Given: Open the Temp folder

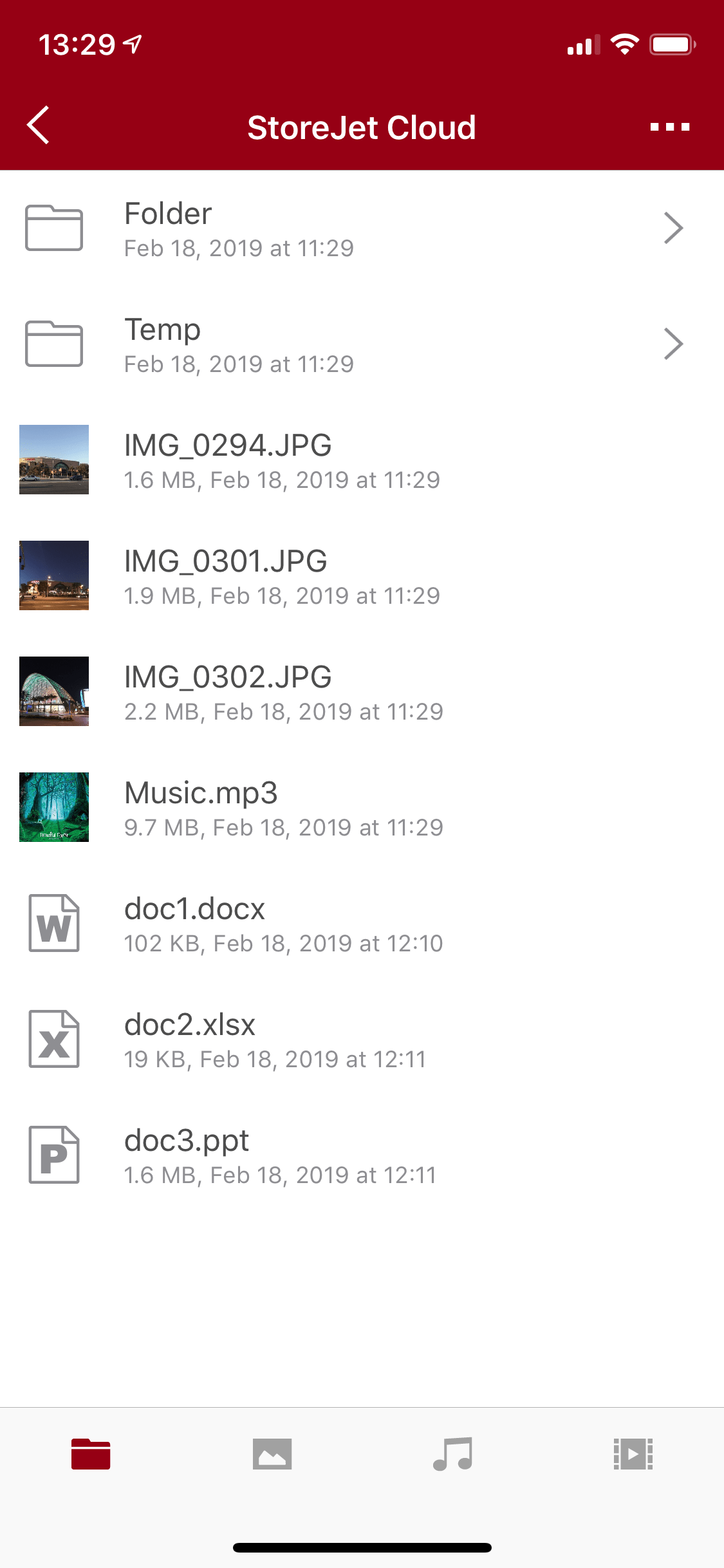Looking at the screenshot, I should (362, 344).
